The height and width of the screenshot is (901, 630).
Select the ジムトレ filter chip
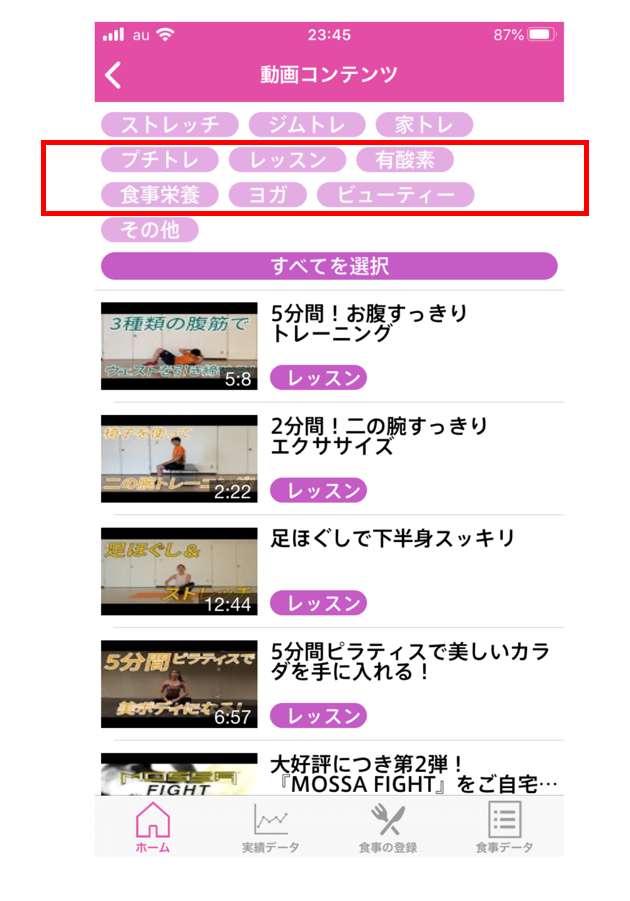(x=307, y=125)
